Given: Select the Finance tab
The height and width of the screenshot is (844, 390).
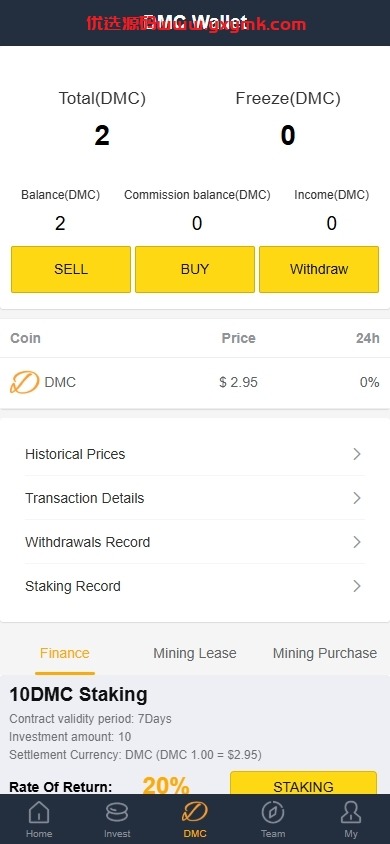Looking at the screenshot, I should (65, 653).
